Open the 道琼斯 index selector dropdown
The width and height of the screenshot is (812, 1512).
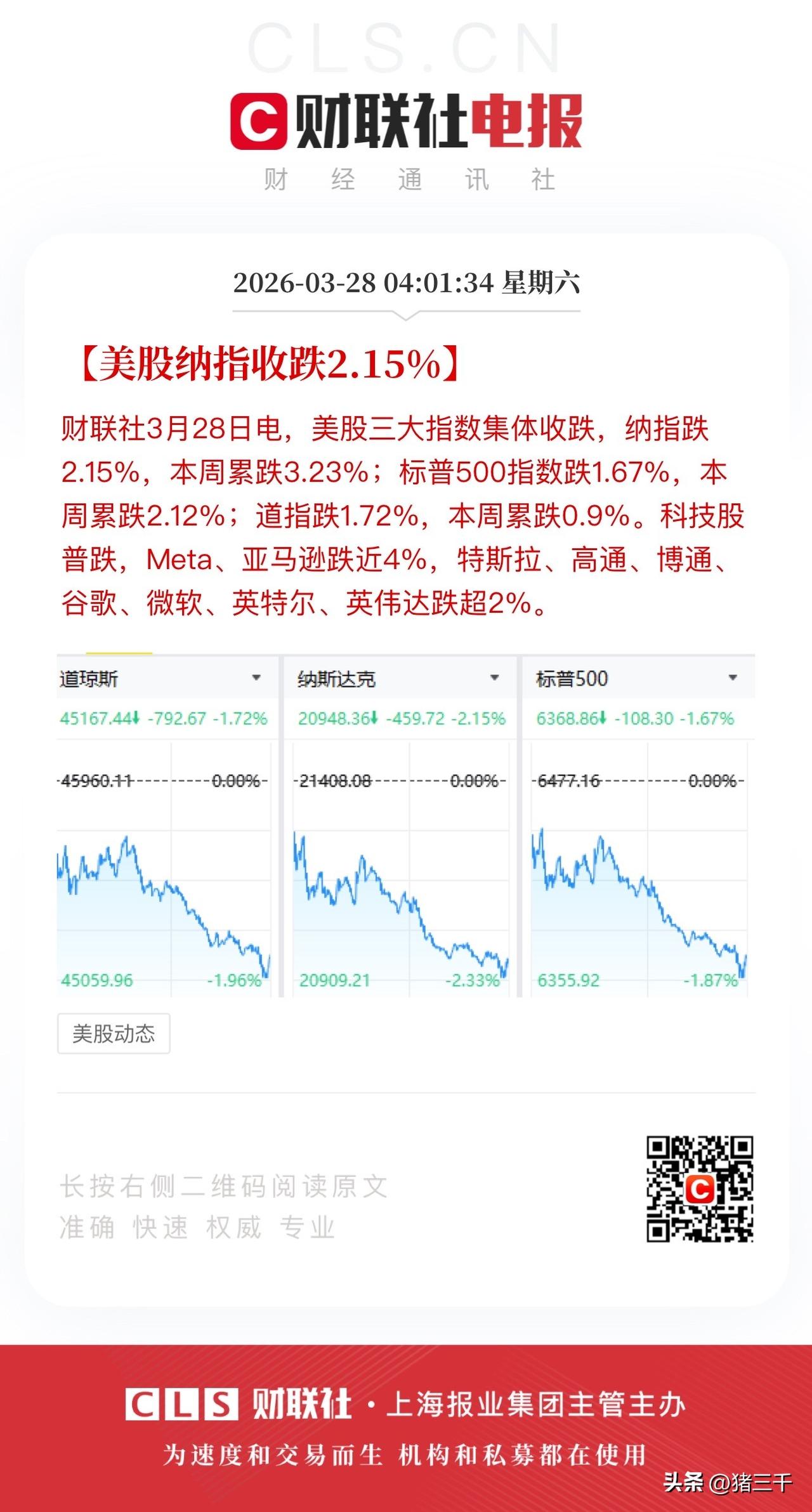click(258, 678)
